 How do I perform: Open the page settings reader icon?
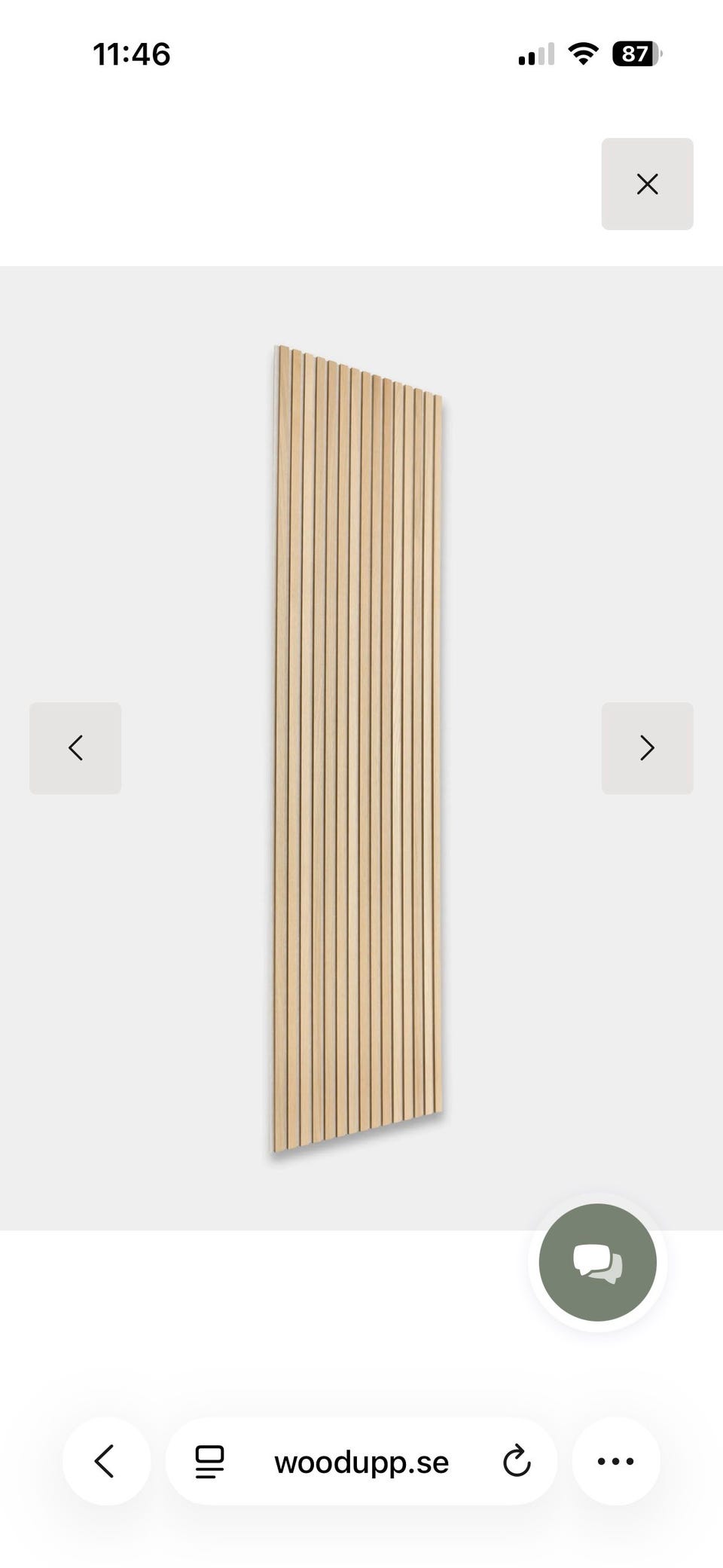209,1462
